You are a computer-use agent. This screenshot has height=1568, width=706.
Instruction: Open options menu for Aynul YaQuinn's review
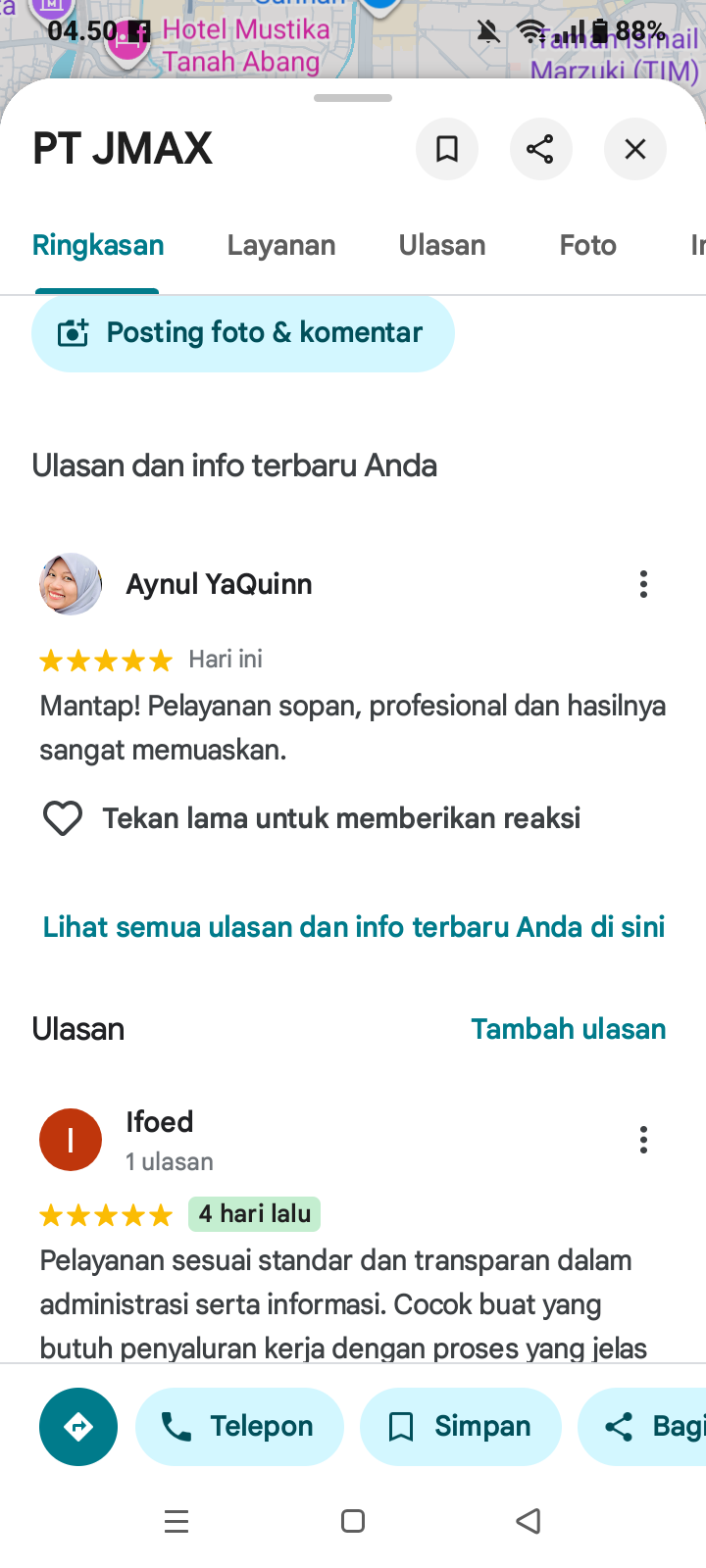[x=643, y=584]
